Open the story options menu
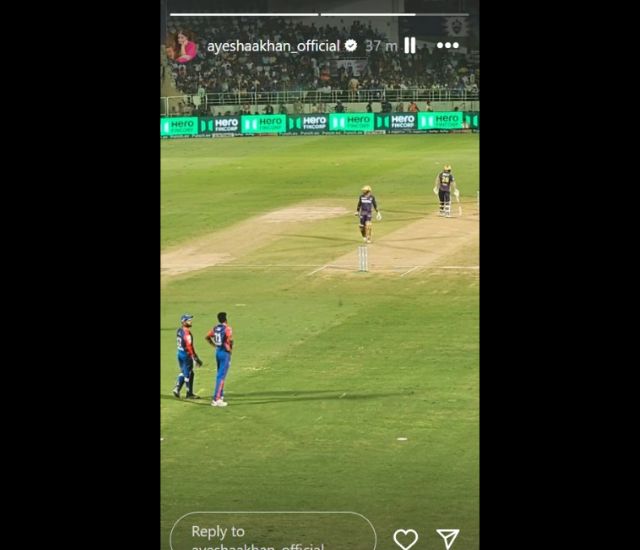The image size is (640, 550). coord(447,46)
